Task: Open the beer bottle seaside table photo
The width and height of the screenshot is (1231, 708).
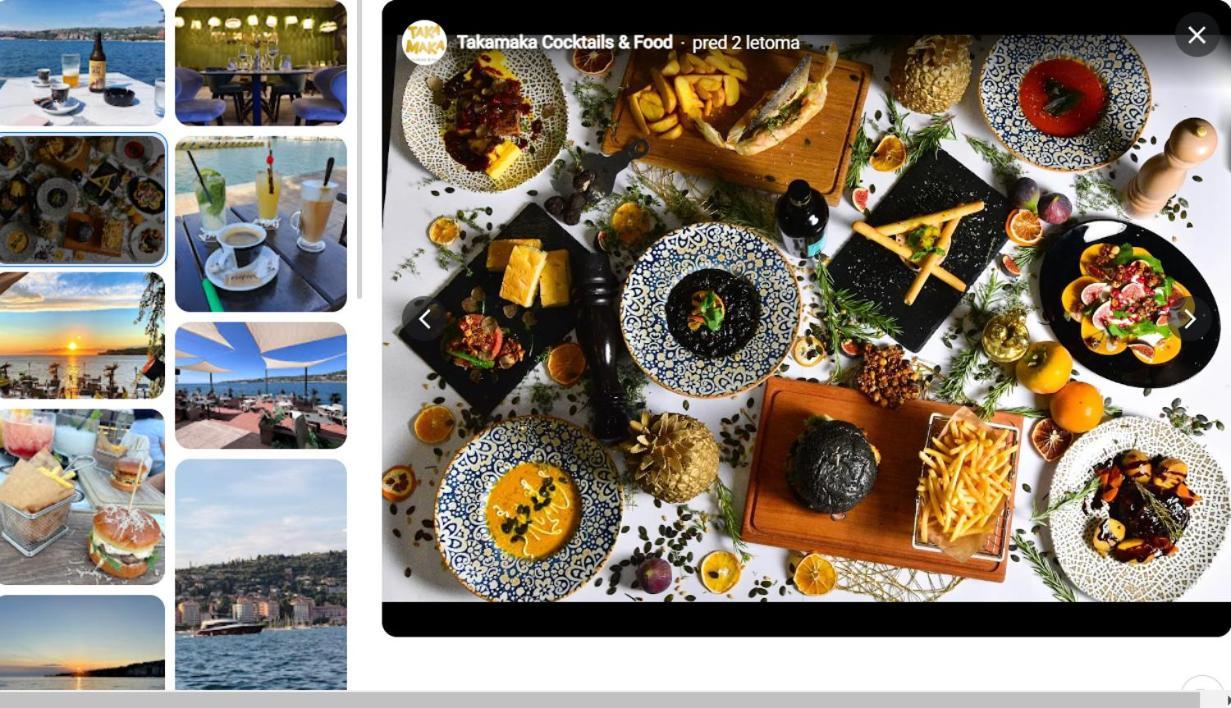Action: [x=82, y=62]
